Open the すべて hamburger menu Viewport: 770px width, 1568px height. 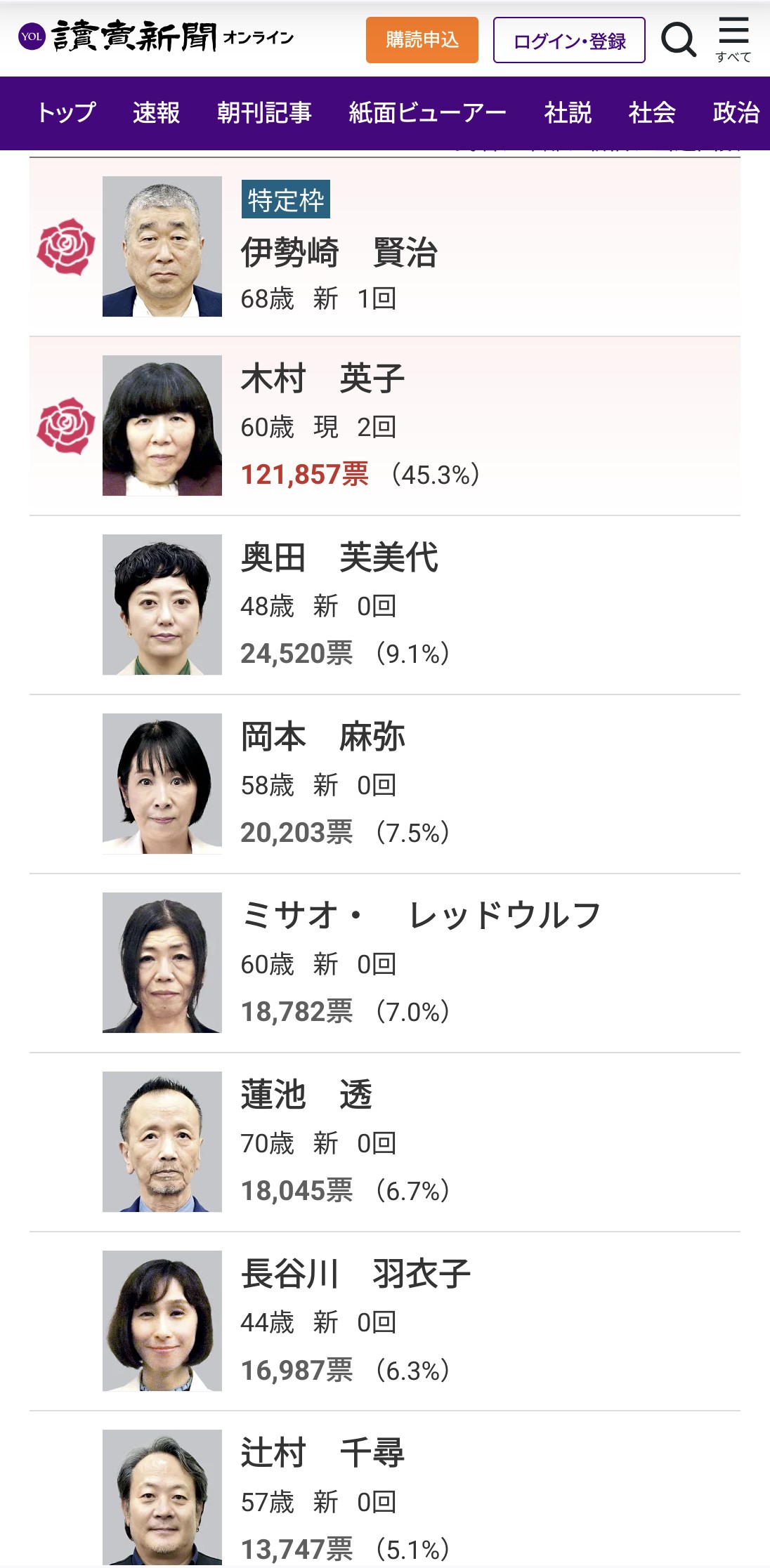(733, 40)
